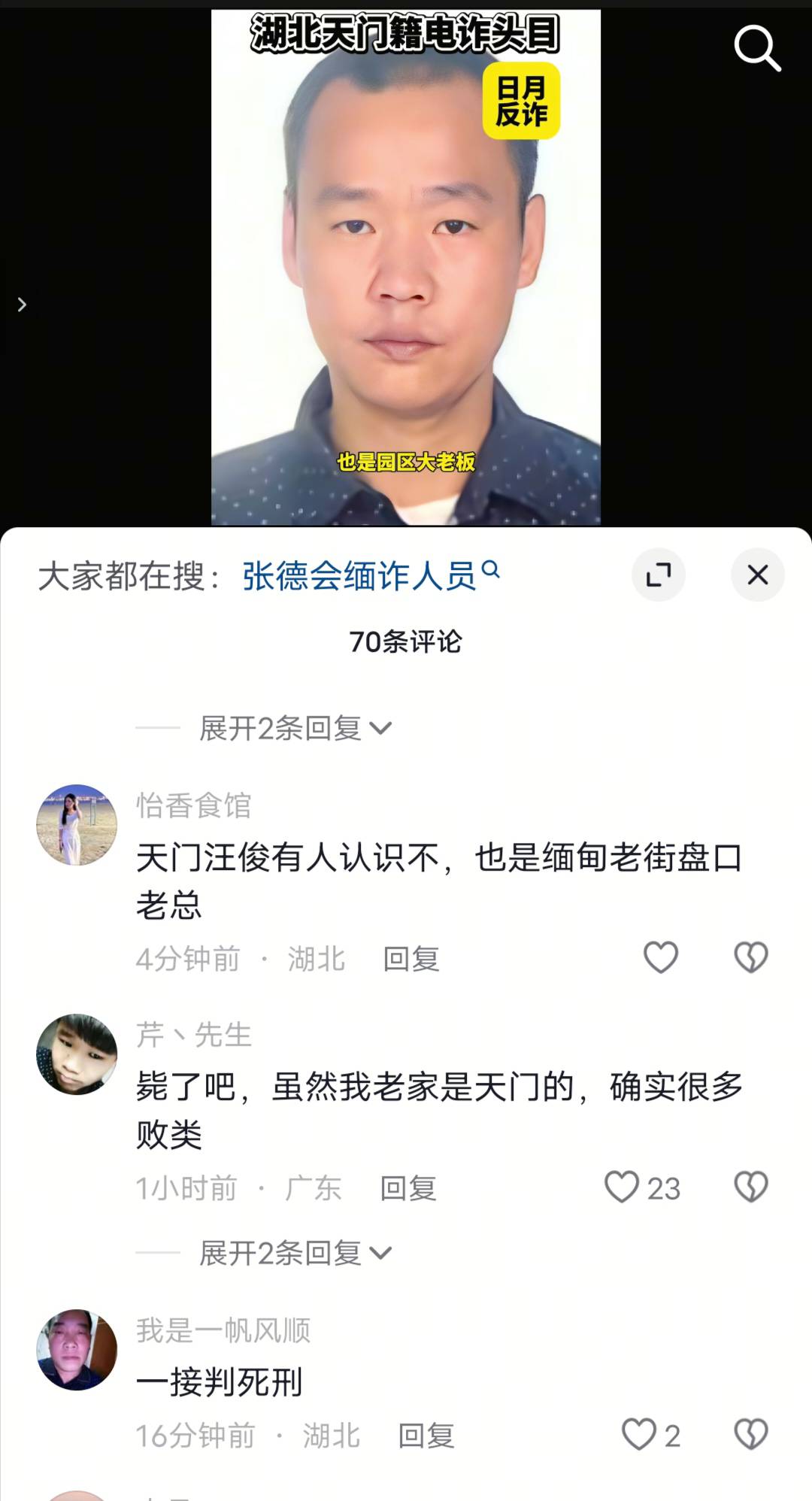The image size is (812, 1501).
Task: Open 芹丶先生's profile avatar
Action: [x=77, y=1054]
